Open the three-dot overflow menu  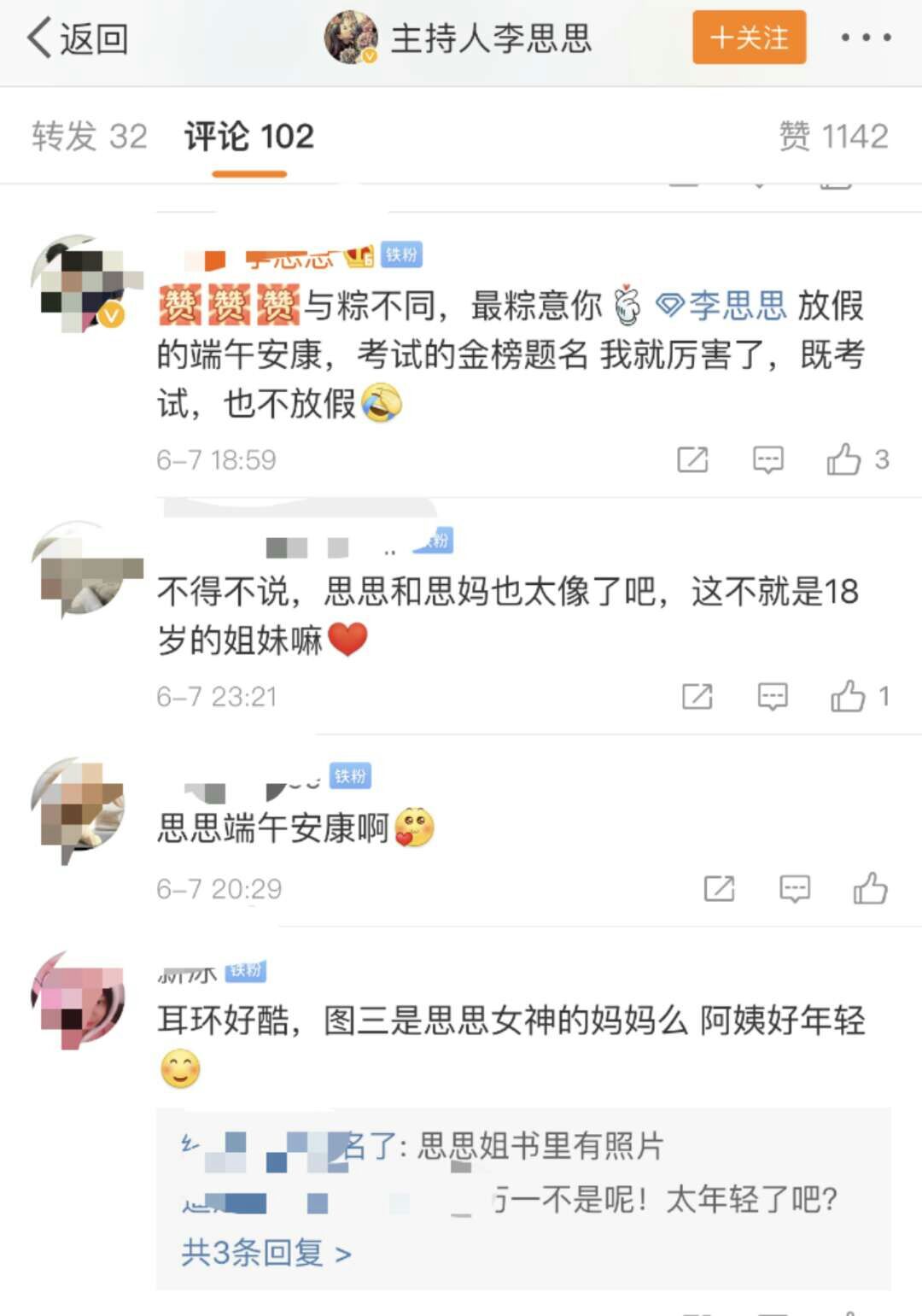coord(866,38)
